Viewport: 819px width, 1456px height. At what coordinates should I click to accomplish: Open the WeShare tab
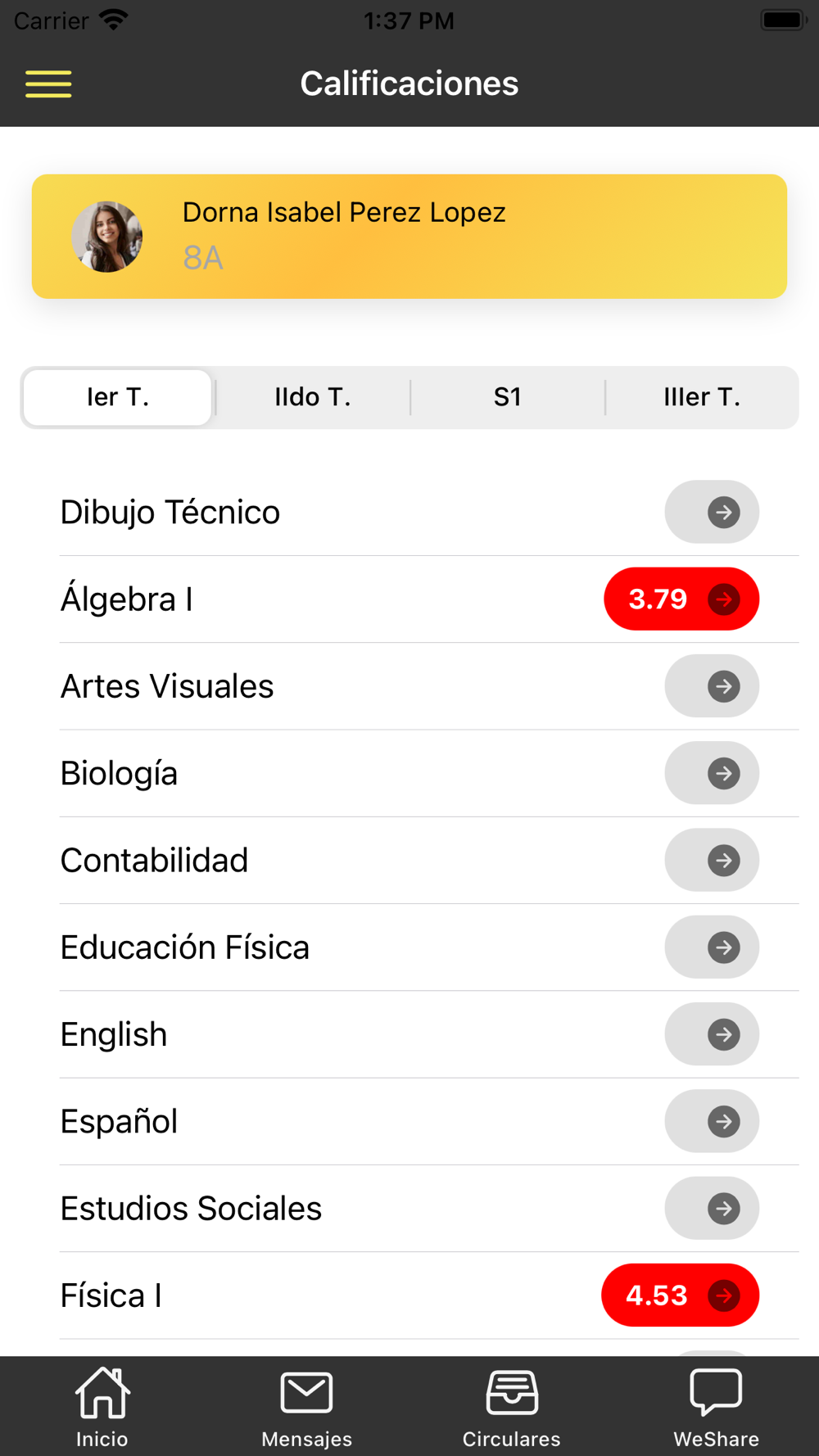pos(717,1407)
